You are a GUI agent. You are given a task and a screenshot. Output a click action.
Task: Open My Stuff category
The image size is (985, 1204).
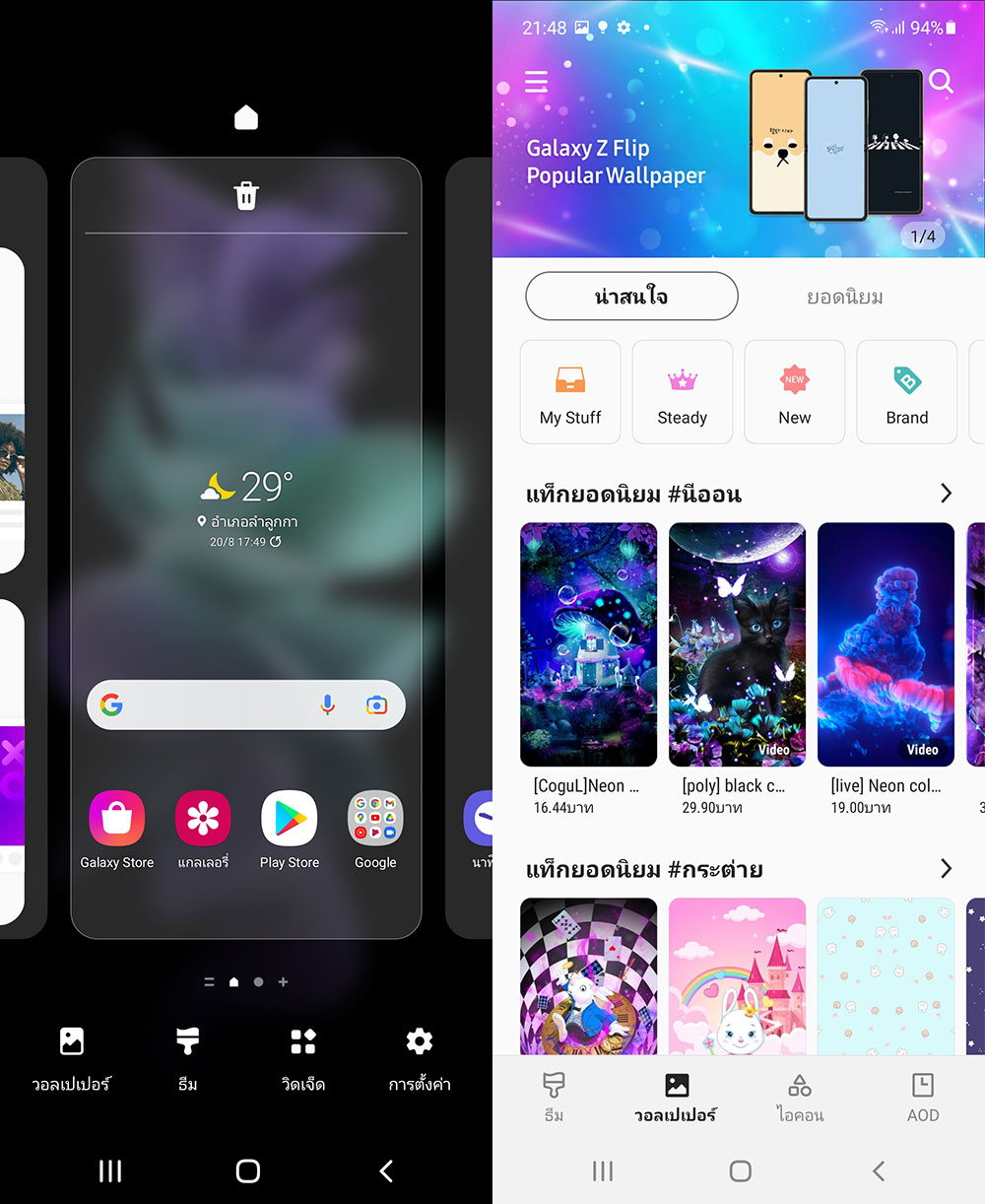tap(570, 392)
